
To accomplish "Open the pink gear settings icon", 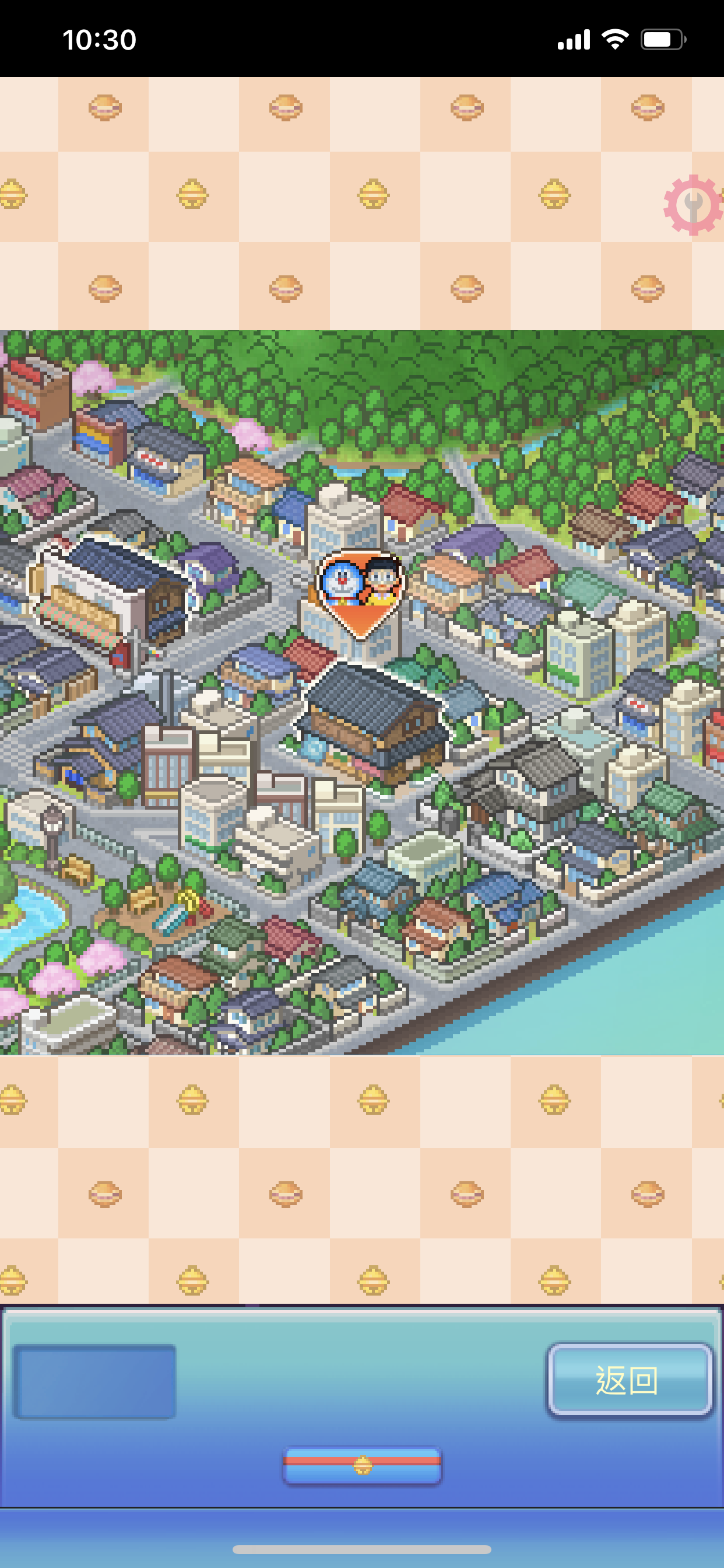I will click(693, 205).
